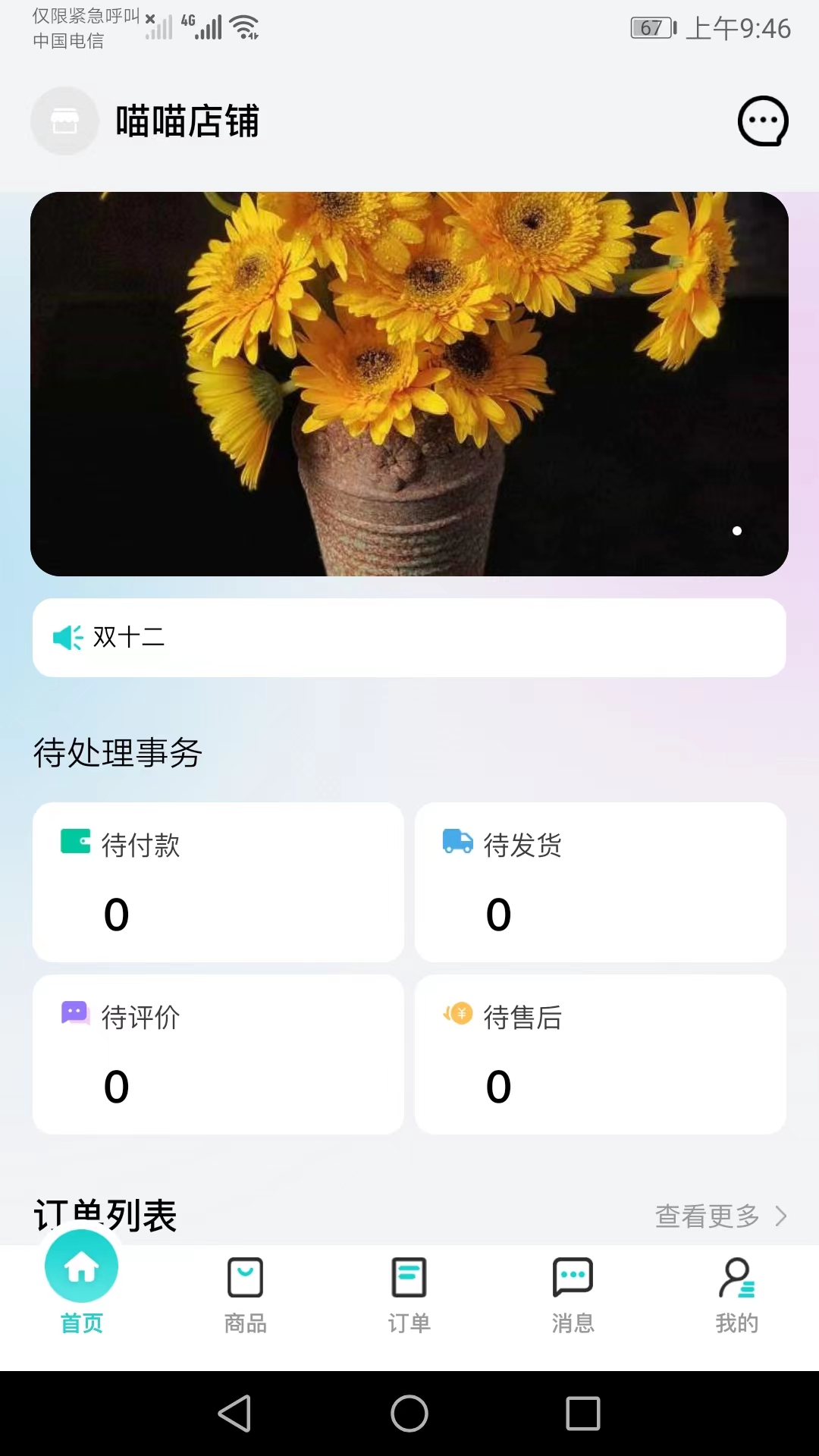The height and width of the screenshot is (1456, 819).
Task: Open the sunflower banner image
Action: (409, 384)
